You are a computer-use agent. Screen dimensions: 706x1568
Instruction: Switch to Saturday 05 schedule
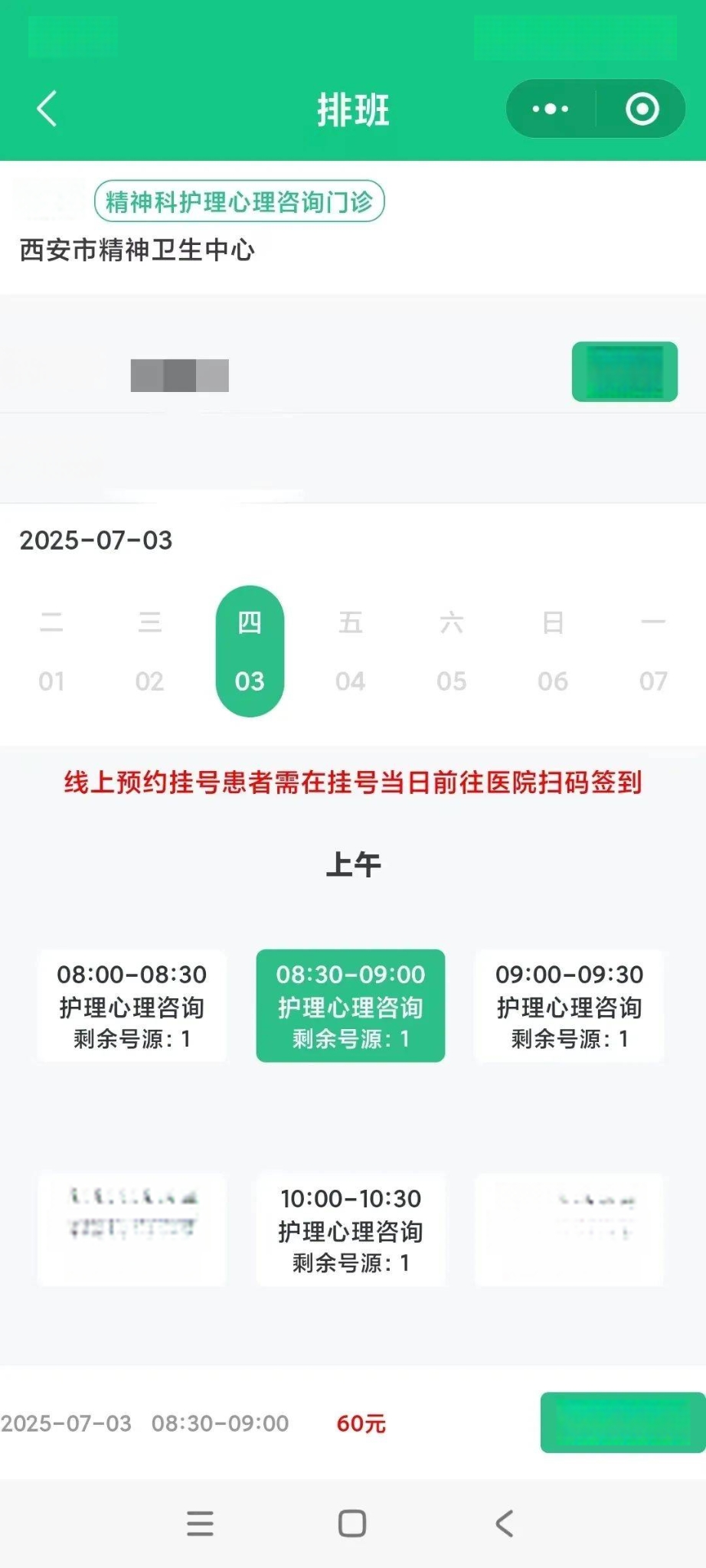coord(451,652)
